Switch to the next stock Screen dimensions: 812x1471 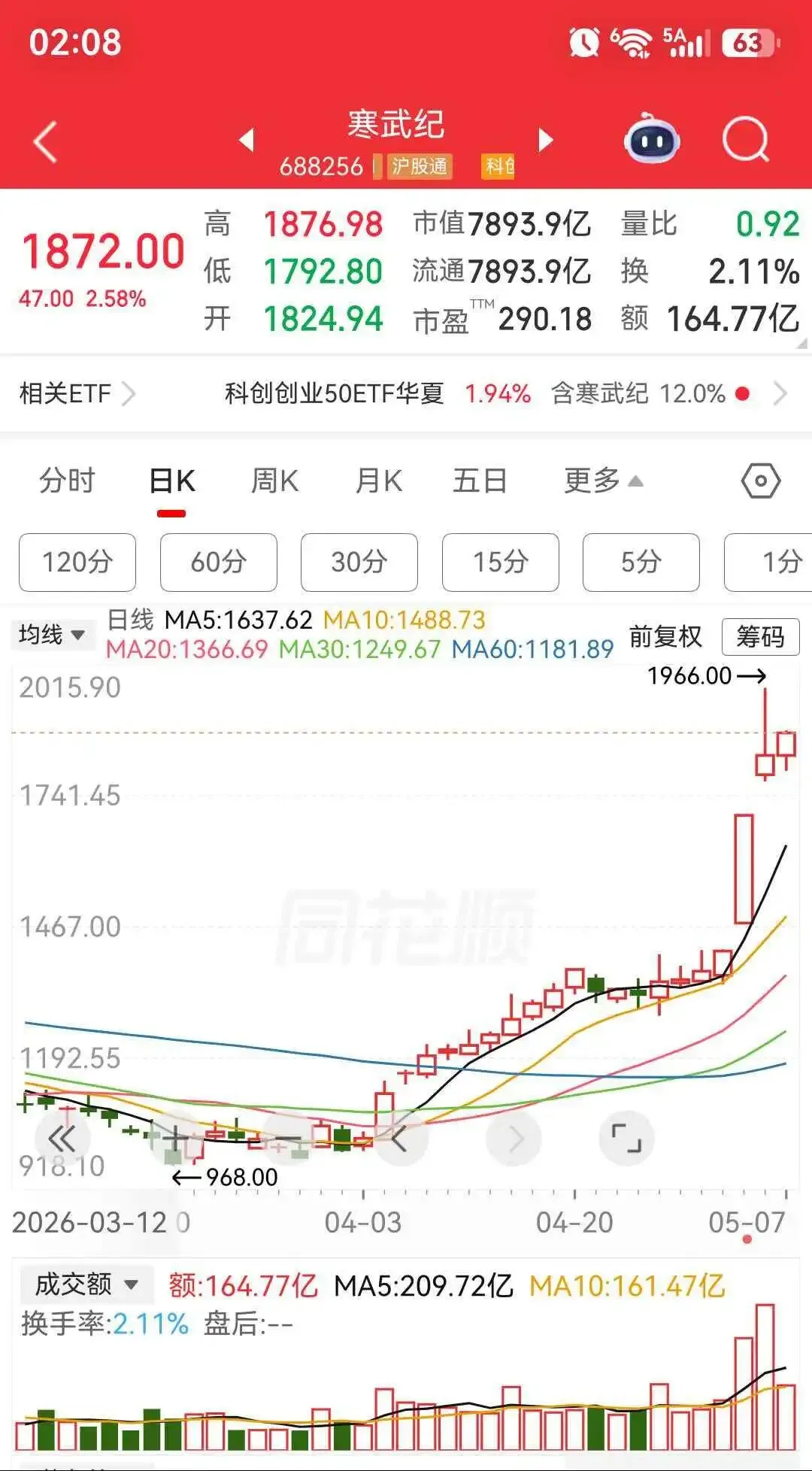546,140
